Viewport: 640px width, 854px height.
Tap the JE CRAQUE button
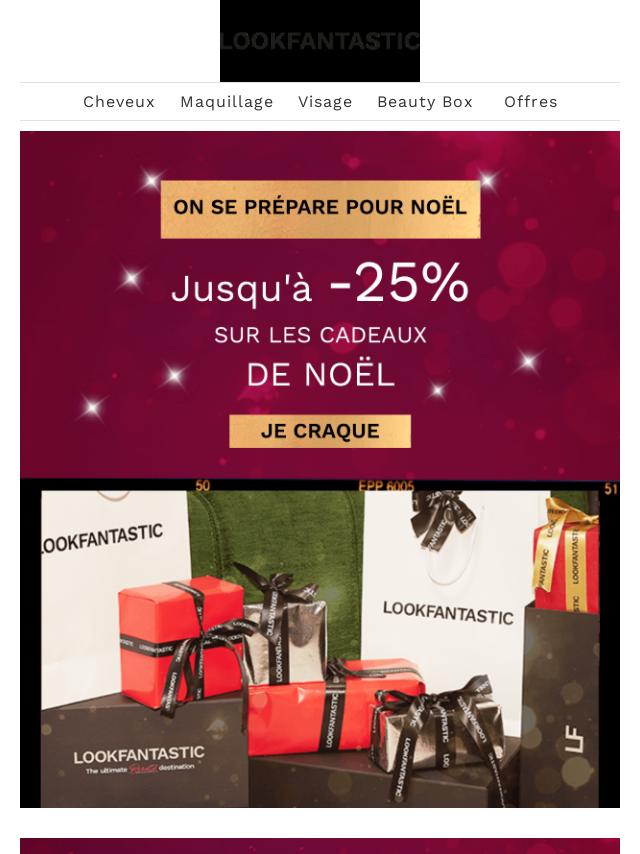tap(320, 431)
